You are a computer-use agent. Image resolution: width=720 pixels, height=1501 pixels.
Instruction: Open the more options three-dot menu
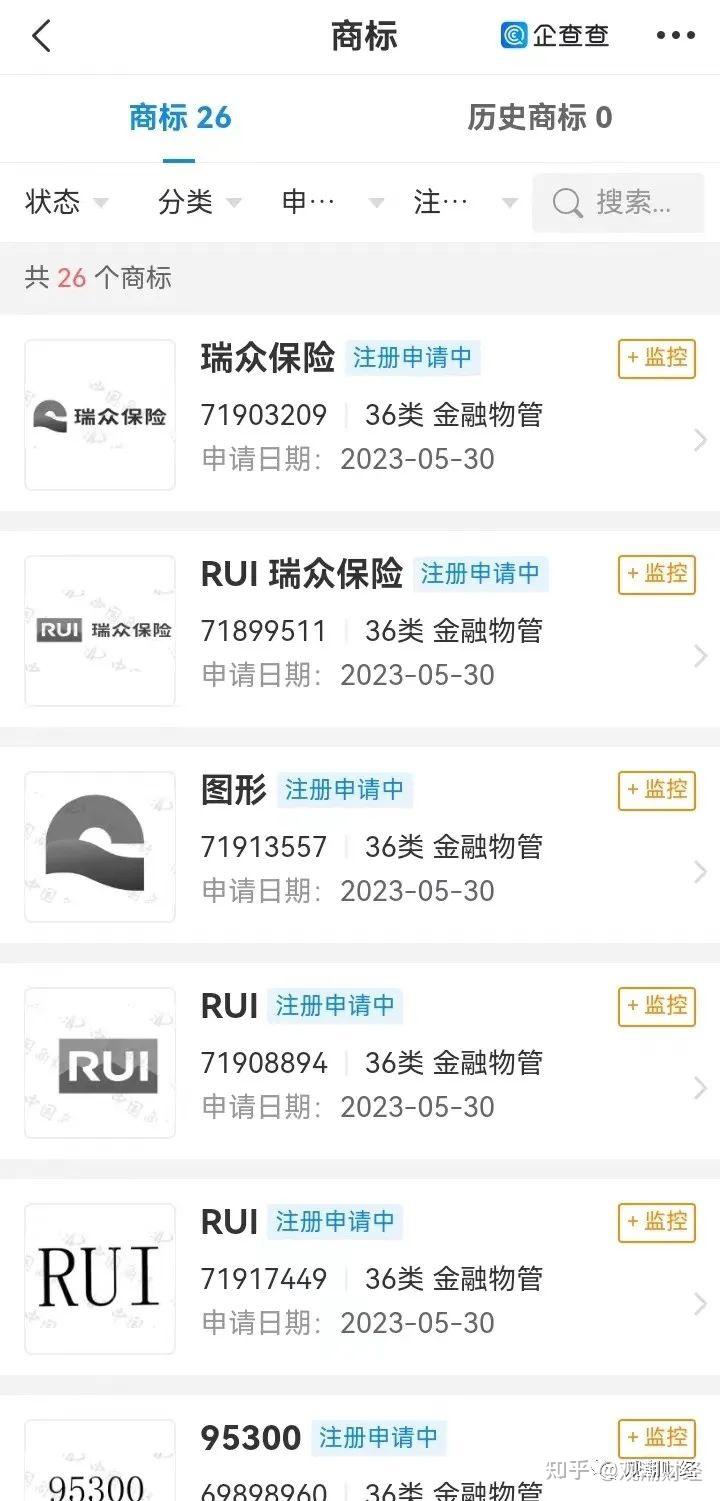[x=676, y=35]
